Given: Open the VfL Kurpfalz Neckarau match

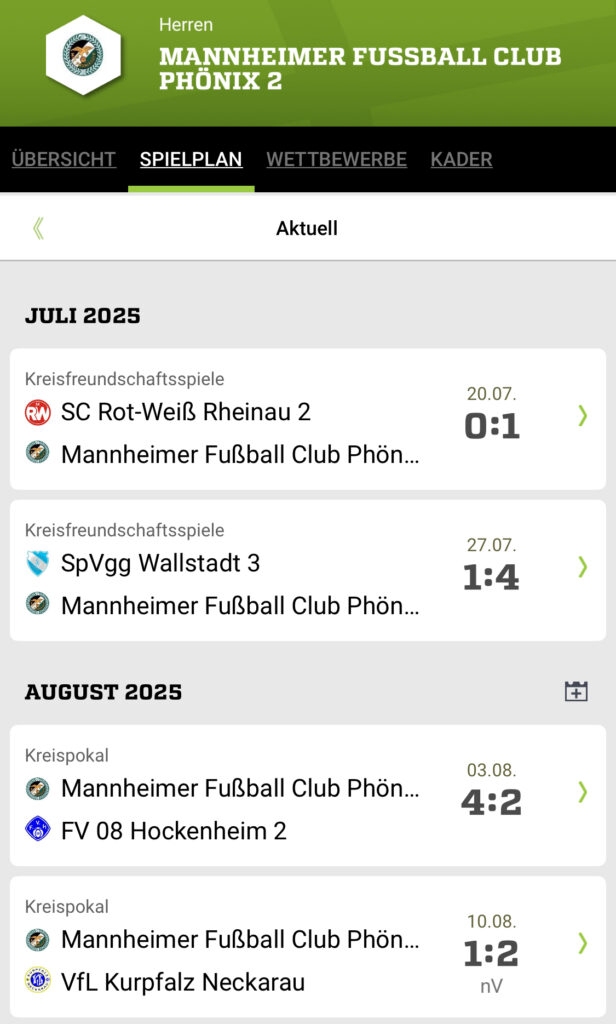Looking at the screenshot, I should tap(308, 947).
